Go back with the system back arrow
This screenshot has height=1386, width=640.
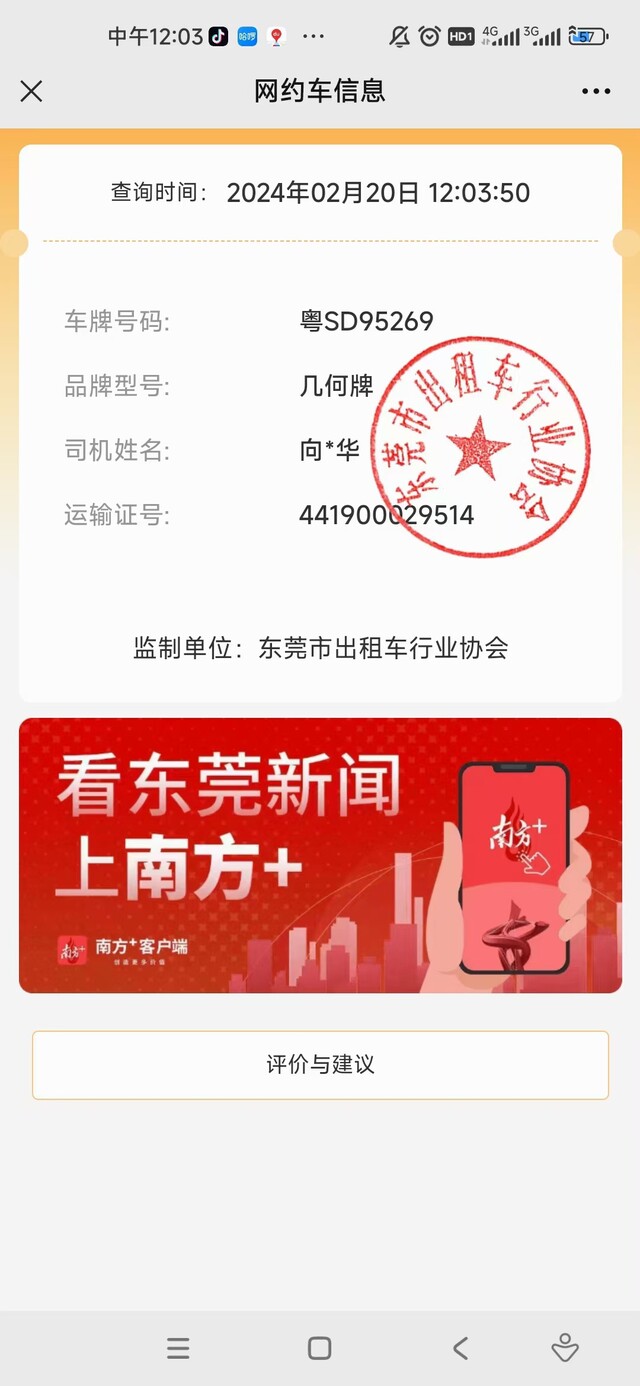(460, 1348)
